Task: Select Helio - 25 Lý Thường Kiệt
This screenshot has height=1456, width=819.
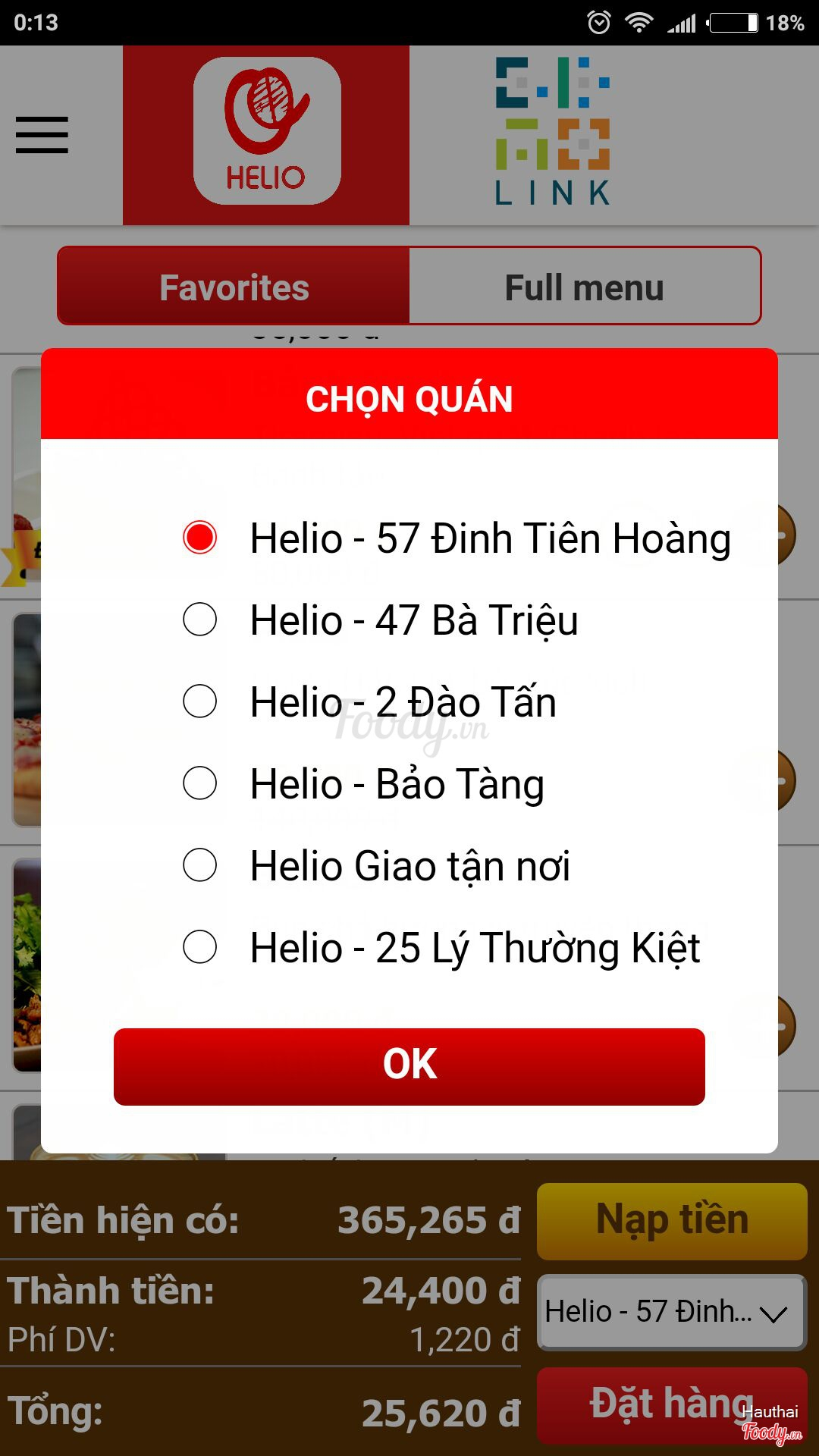Action: pyautogui.click(x=200, y=947)
